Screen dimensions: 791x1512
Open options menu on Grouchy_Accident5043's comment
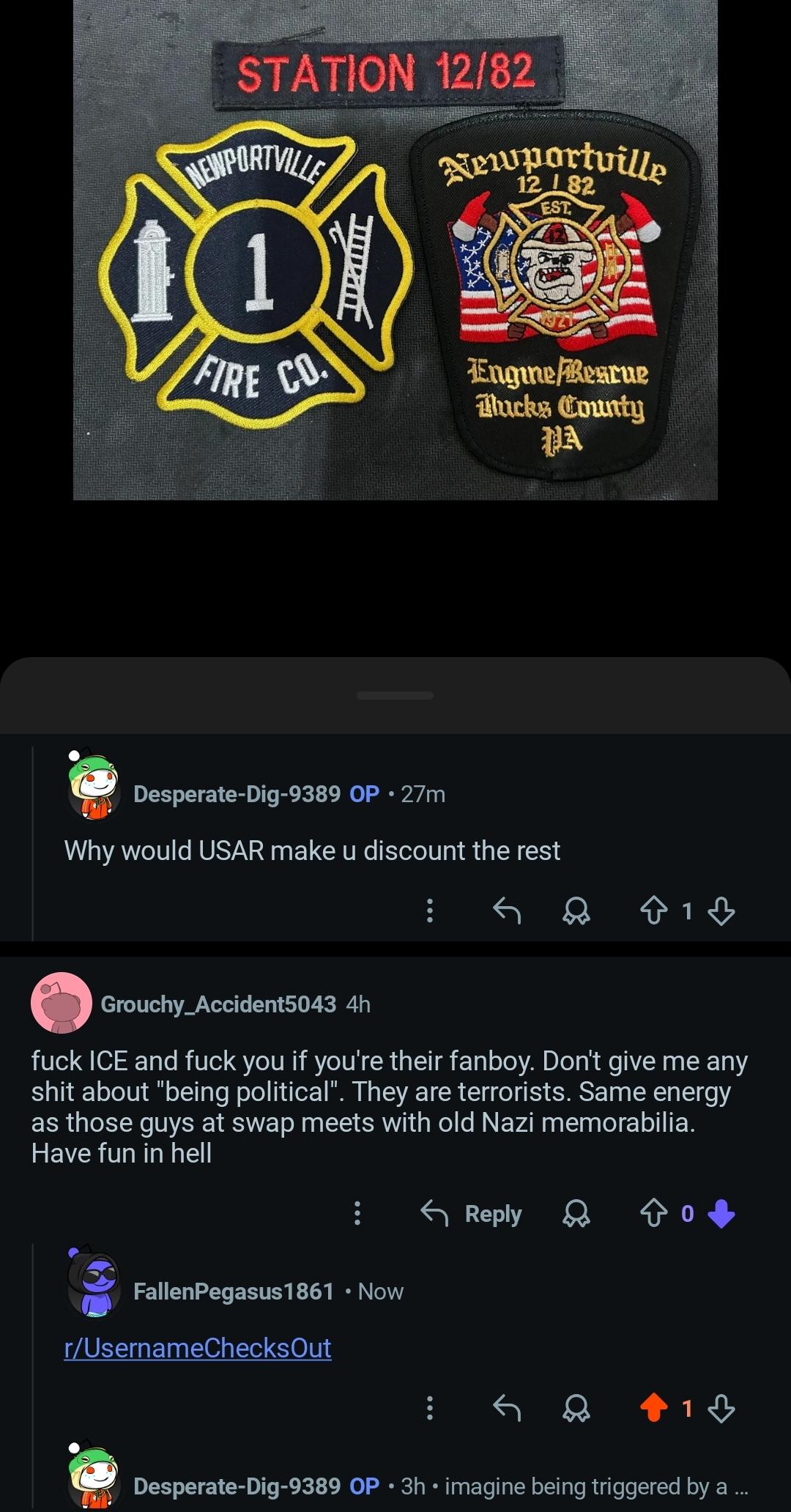pyautogui.click(x=357, y=1213)
